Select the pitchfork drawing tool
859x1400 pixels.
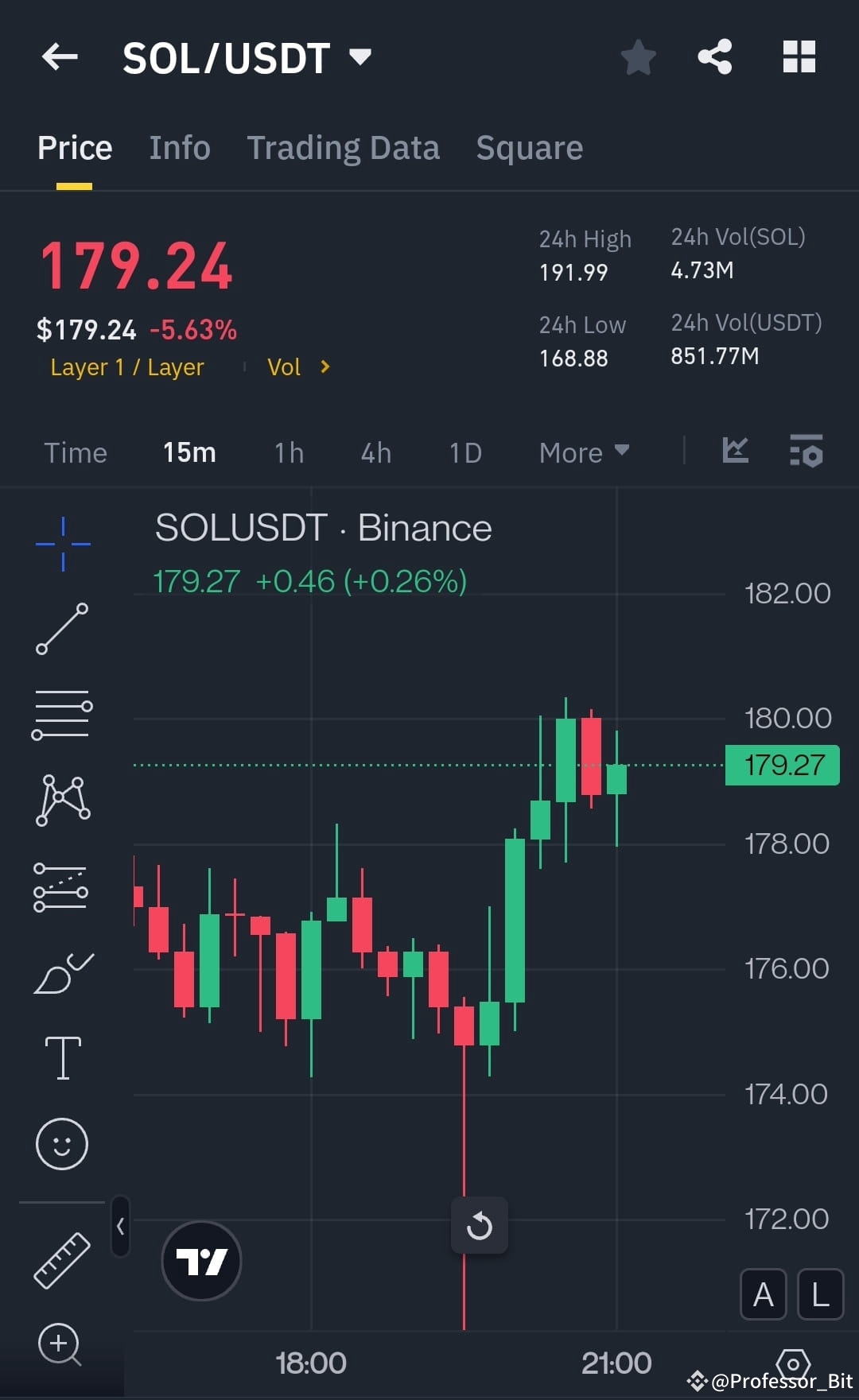coord(62,886)
